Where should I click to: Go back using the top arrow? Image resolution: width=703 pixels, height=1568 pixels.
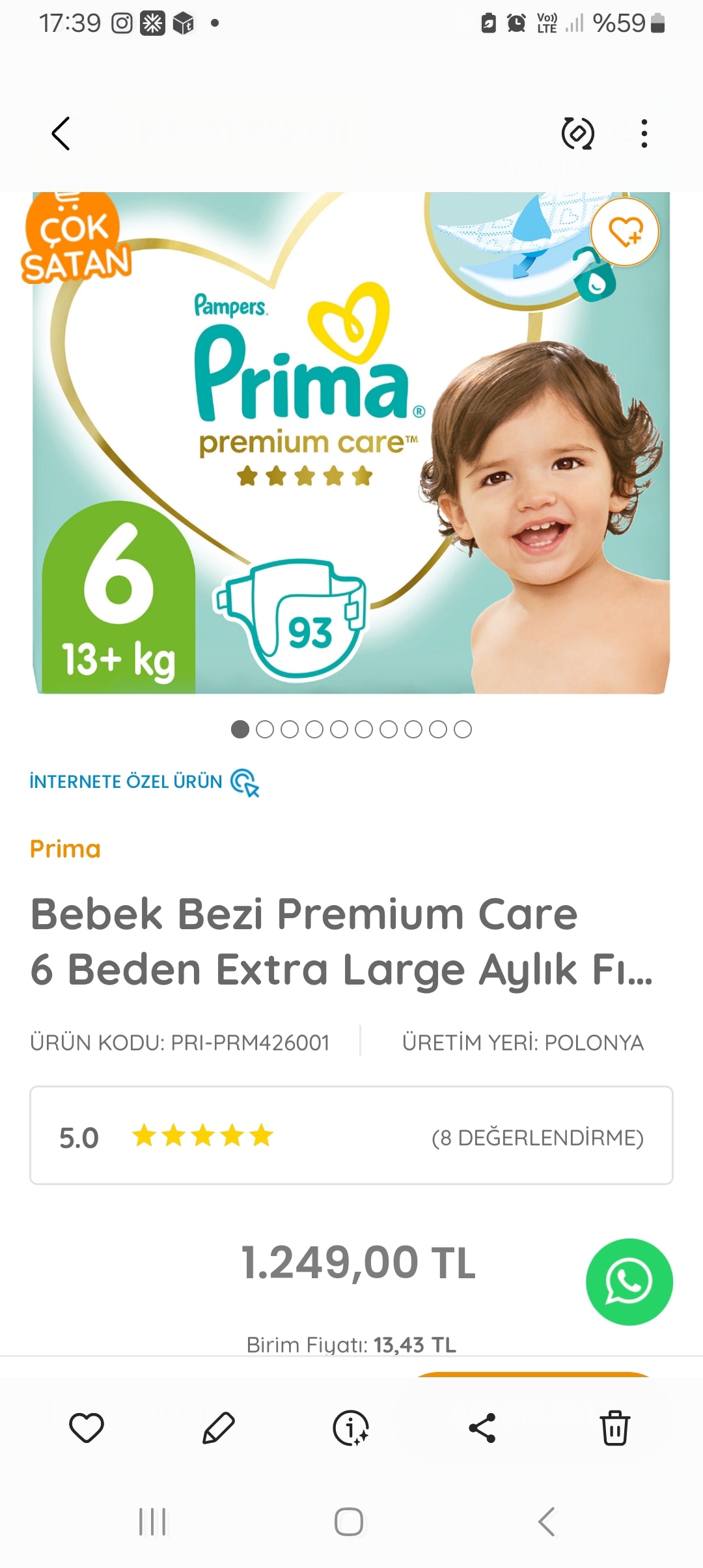[x=61, y=133]
